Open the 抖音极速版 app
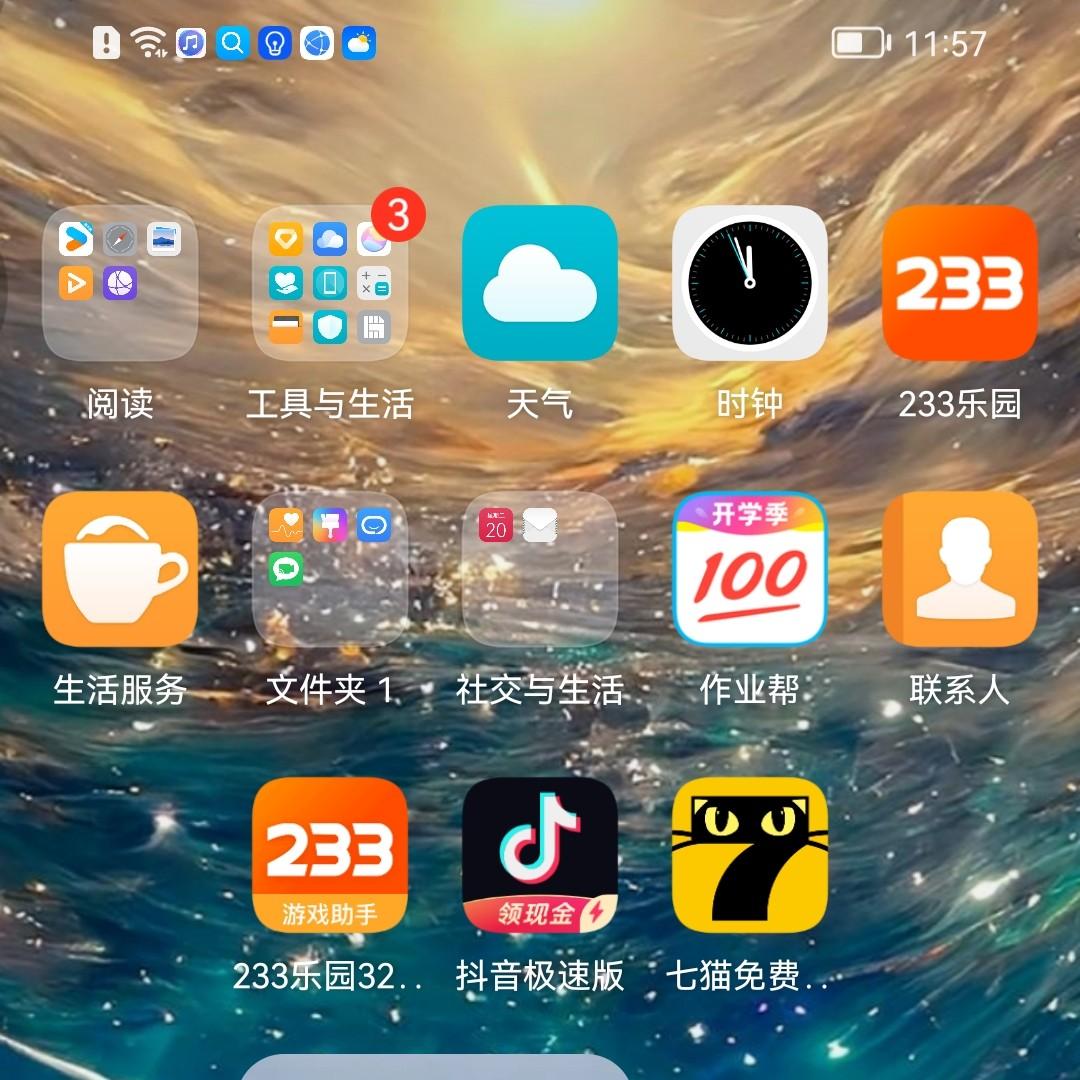This screenshot has width=1080, height=1080. tap(540, 855)
